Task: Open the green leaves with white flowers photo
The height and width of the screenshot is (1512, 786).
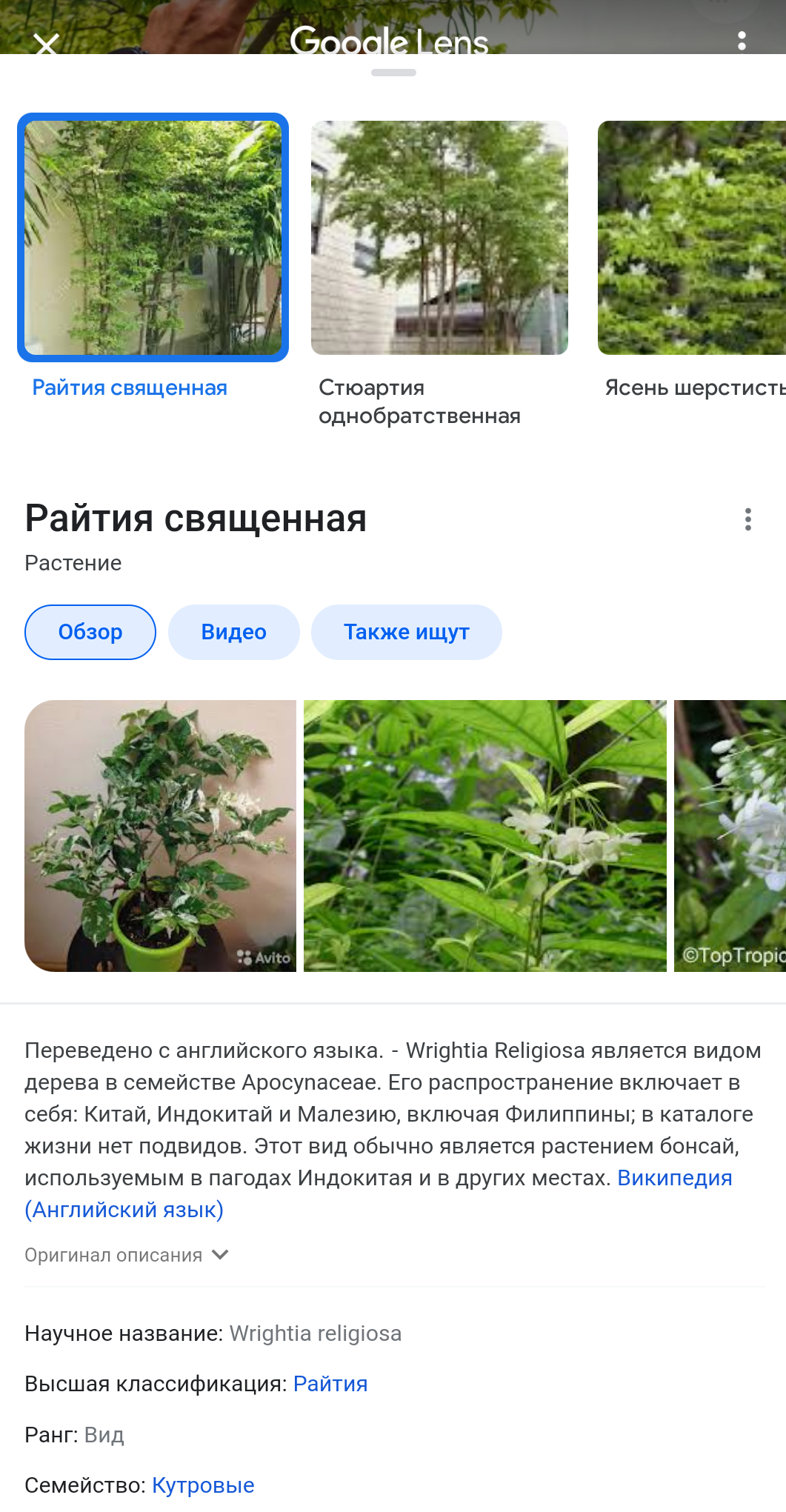Action: (x=484, y=836)
